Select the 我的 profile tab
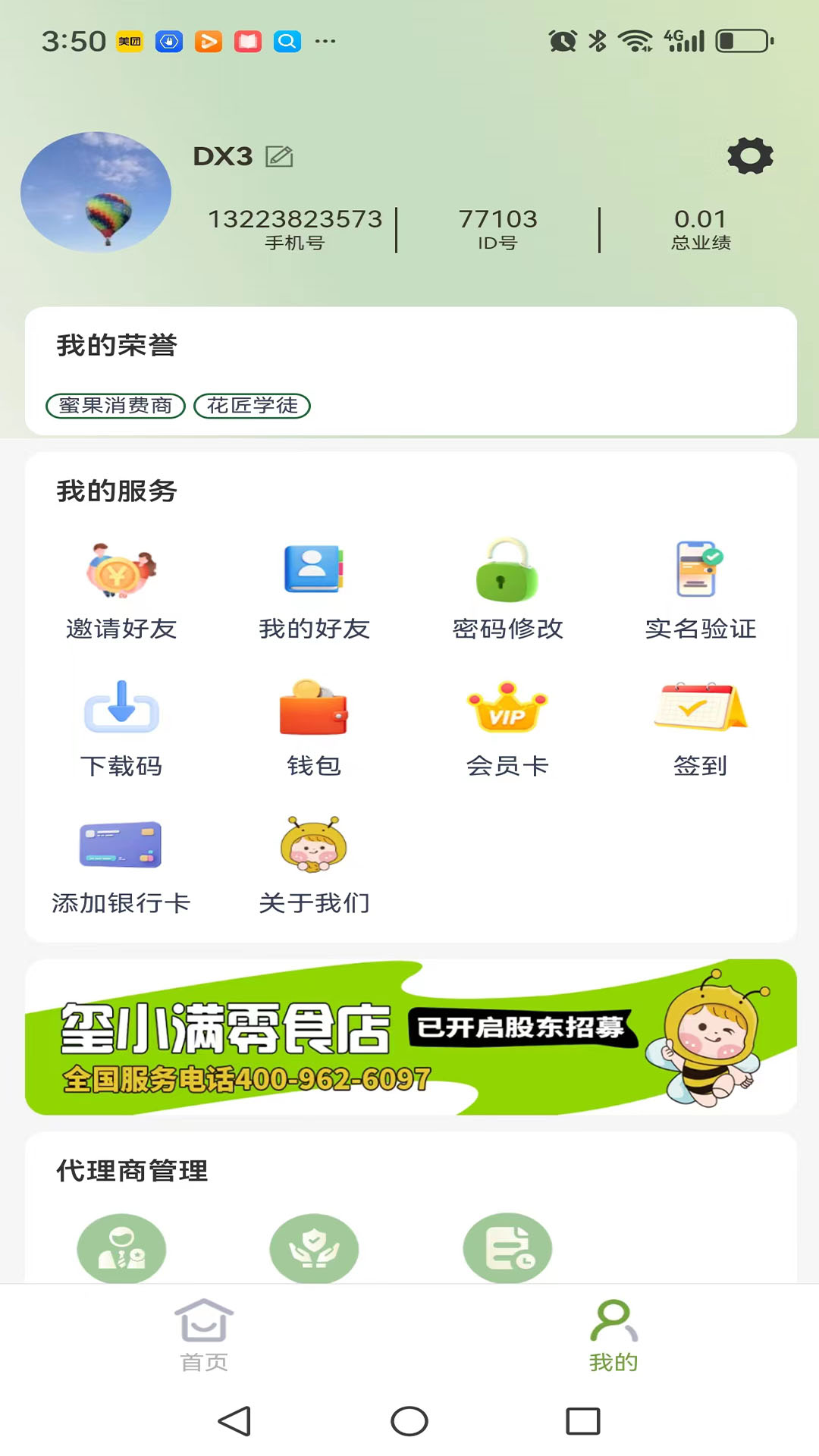Screen dimensions: 819x1456 [x=613, y=1335]
